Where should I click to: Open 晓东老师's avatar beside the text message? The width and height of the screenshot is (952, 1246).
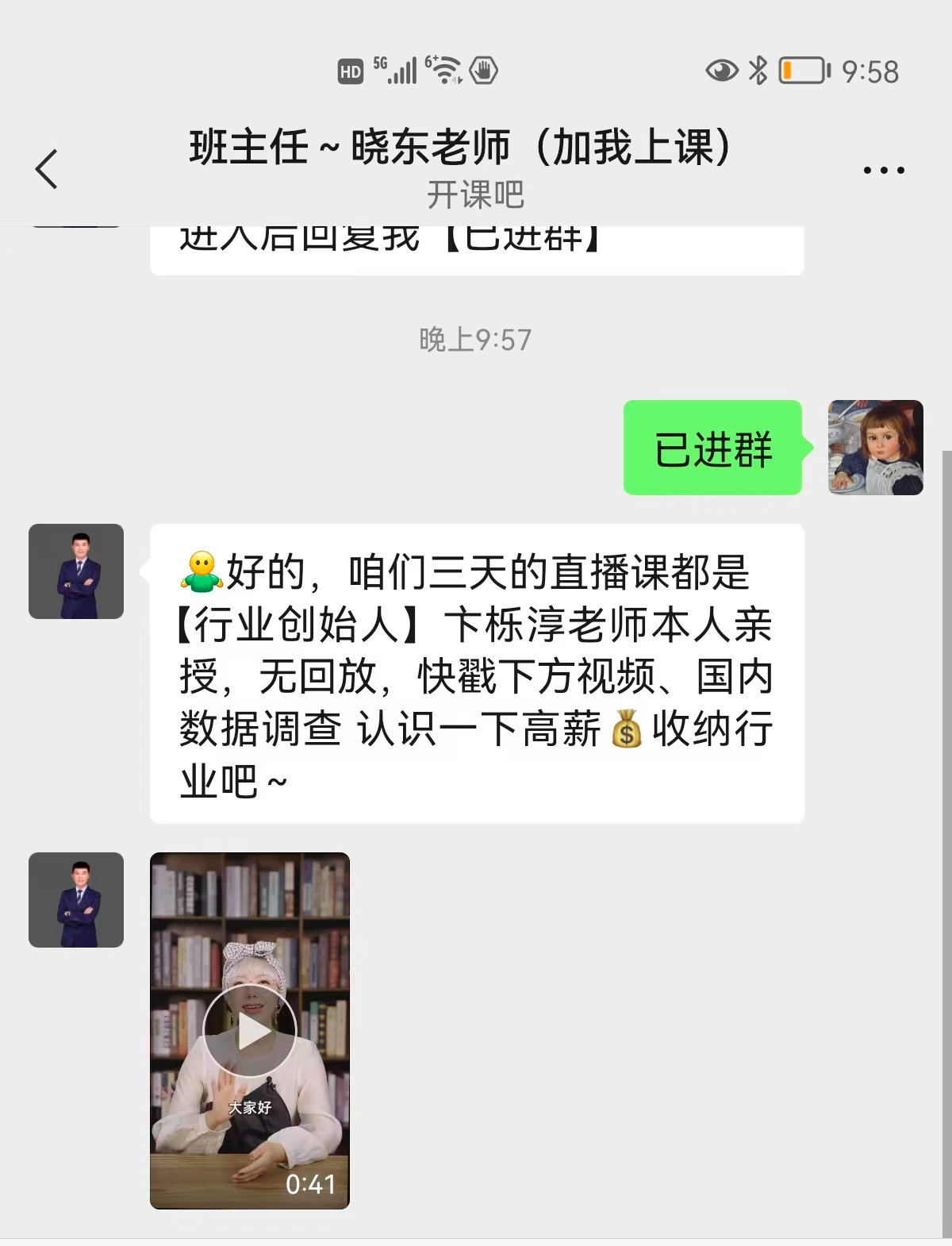pyautogui.click(x=76, y=571)
